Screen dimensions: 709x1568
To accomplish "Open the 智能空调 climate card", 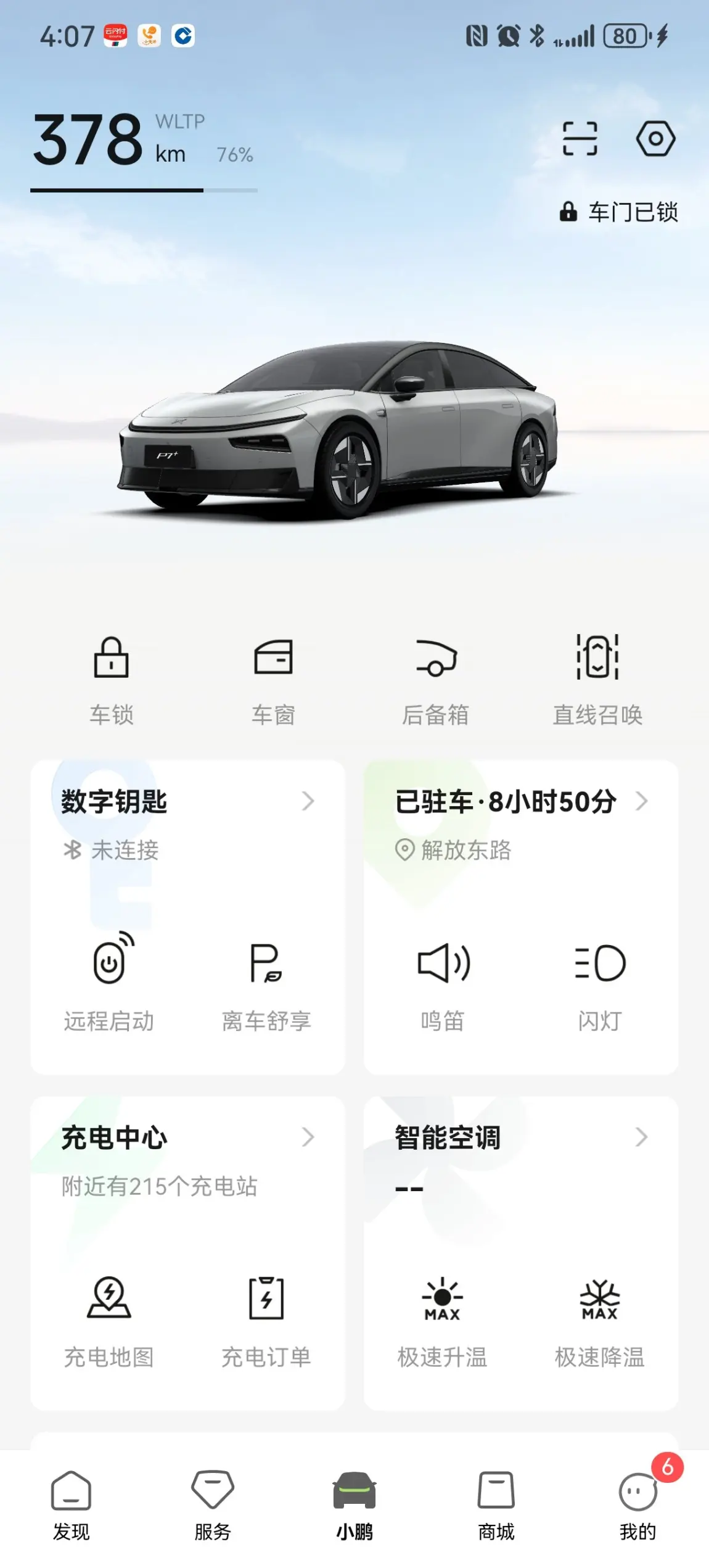I will point(520,1137).
